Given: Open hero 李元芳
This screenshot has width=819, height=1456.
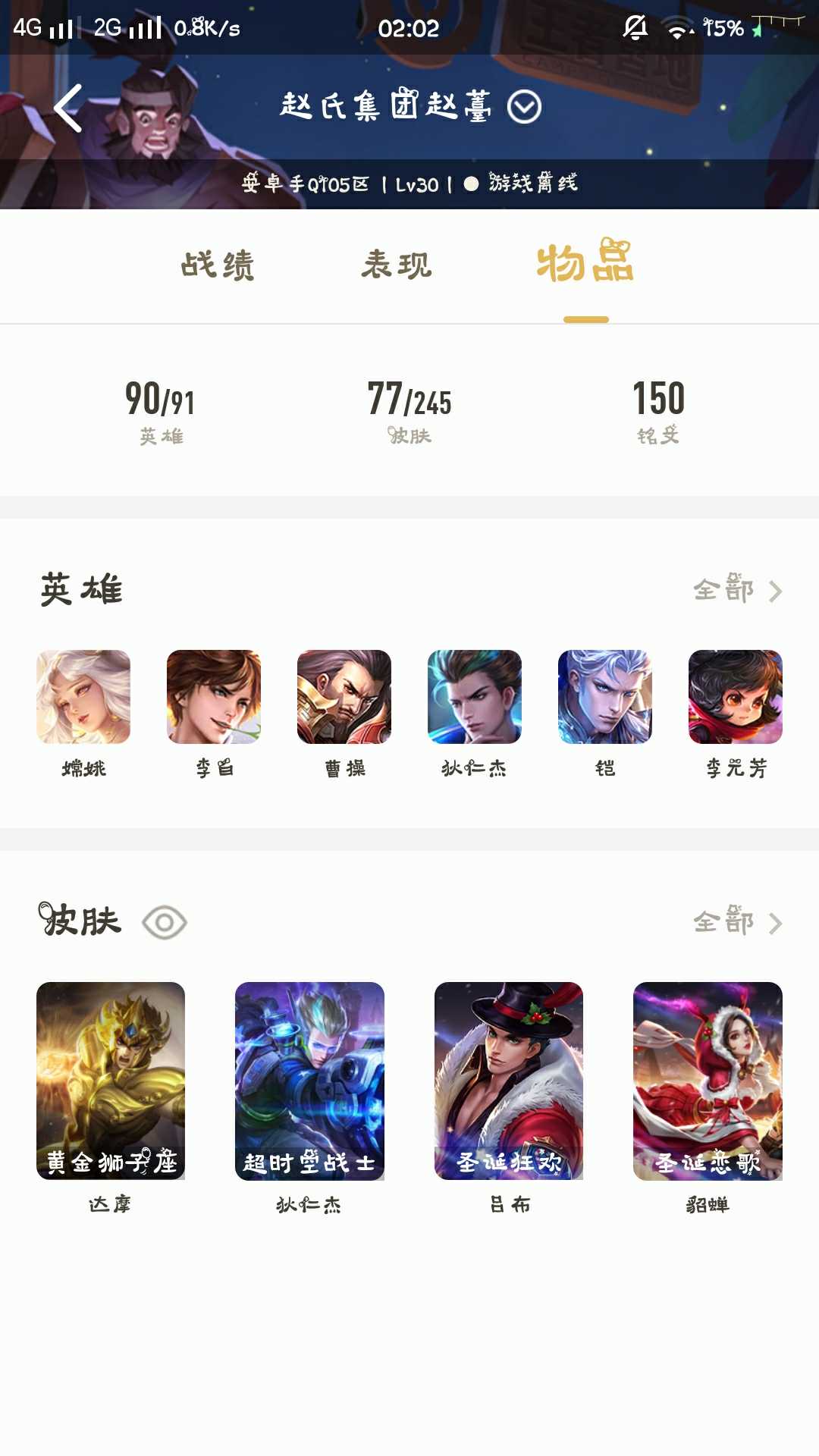Looking at the screenshot, I should click(x=736, y=698).
